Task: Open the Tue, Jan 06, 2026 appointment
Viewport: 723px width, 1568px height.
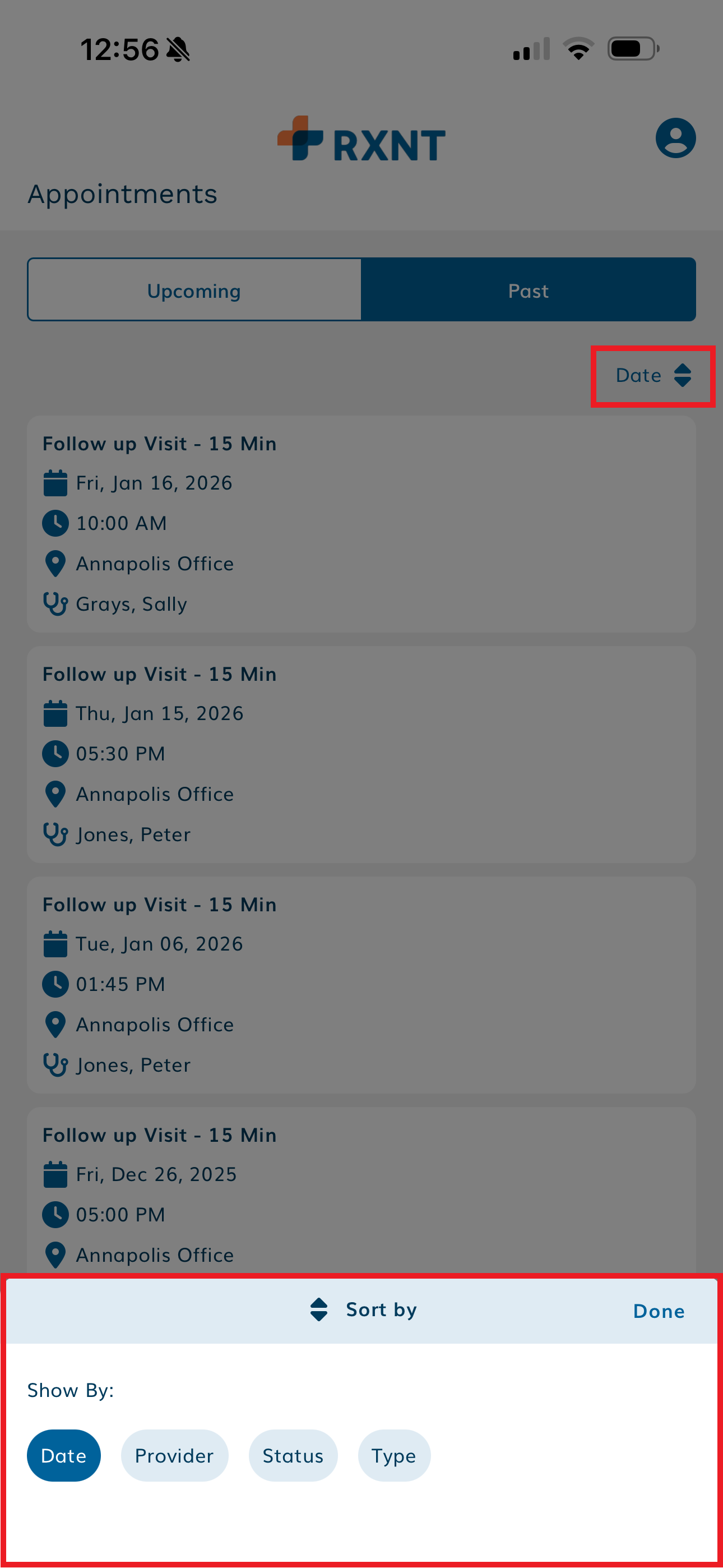Action: coord(361,984)
